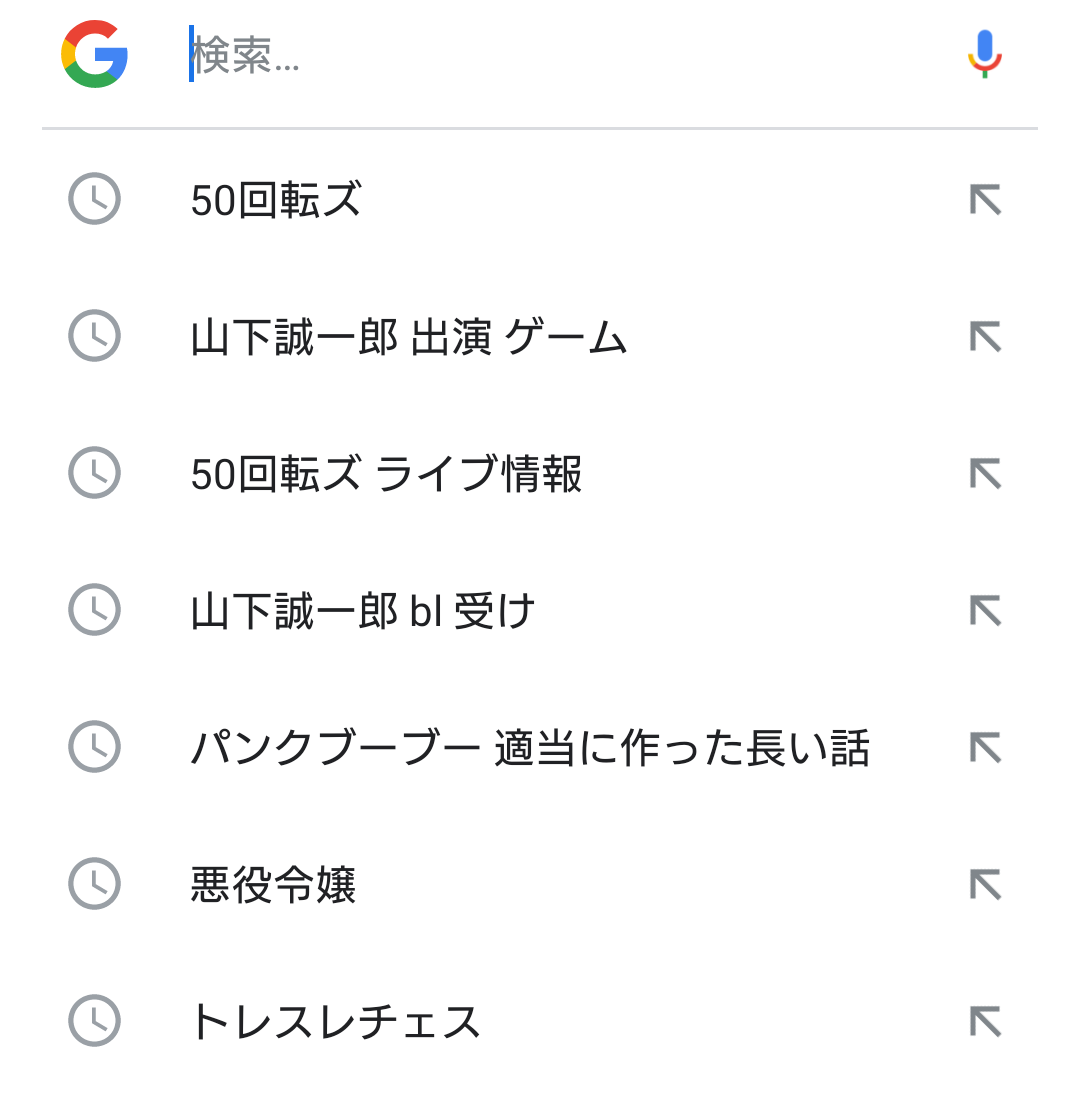1080x1114 pixels.
Task: Open the 50回転ズ ライブ情報 suggestion
Action: click(388, 474)
